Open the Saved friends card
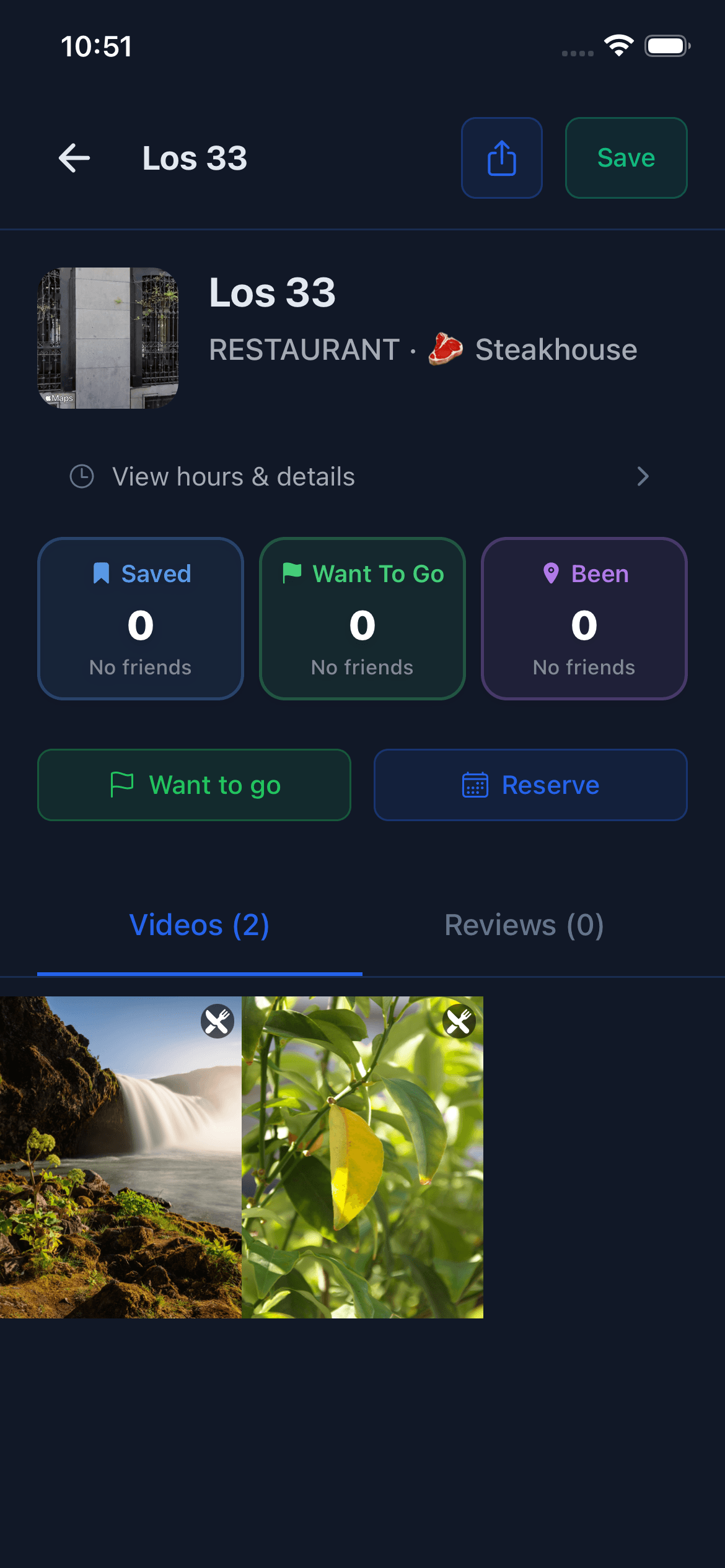The height and width of the screenshot is (1568, 725). click(141, 619)
